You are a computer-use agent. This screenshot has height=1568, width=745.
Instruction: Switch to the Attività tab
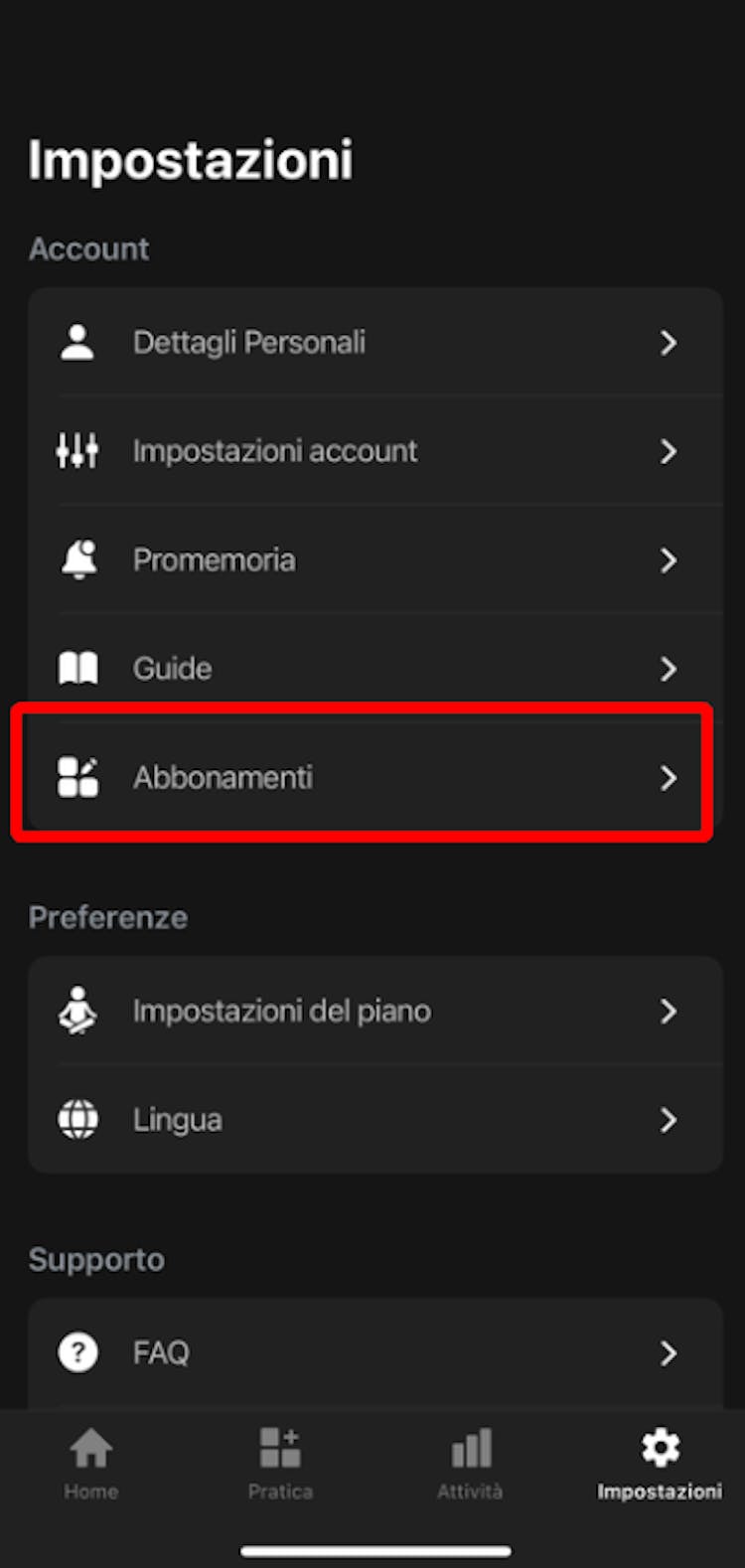pos(470,1463)
